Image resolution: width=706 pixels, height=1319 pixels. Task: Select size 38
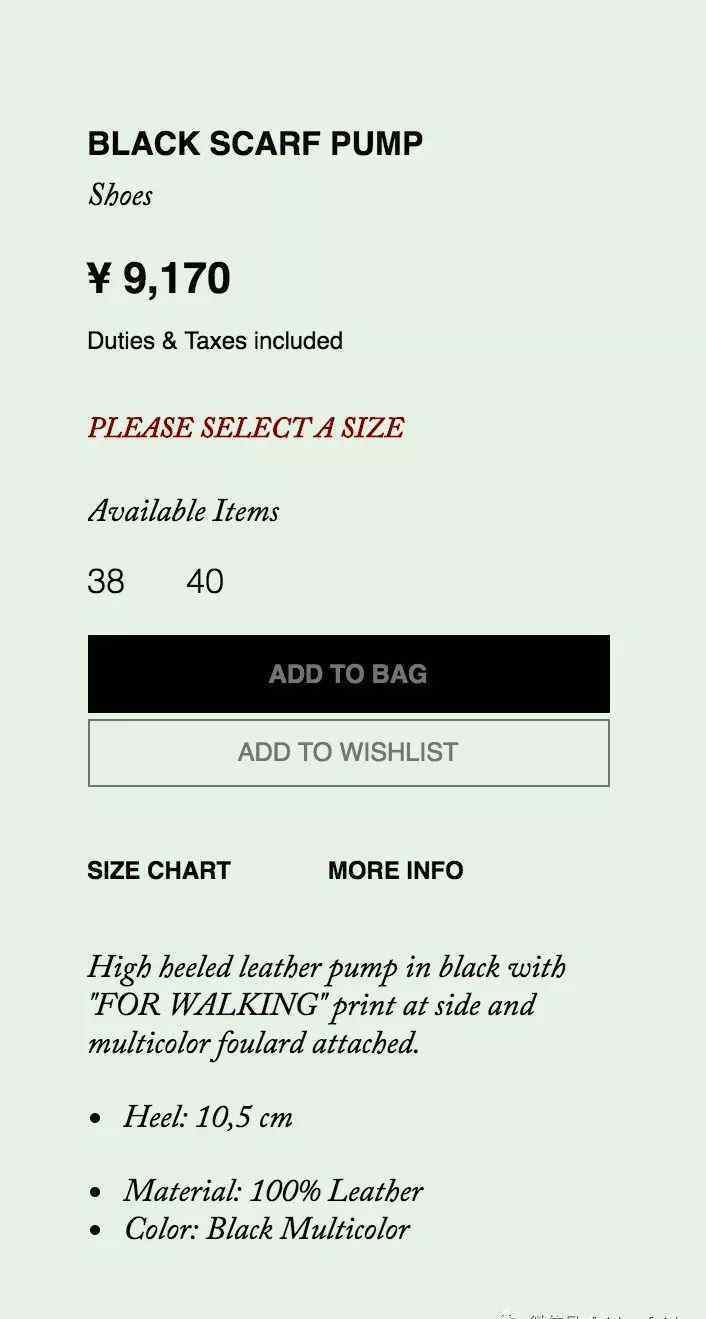106,581
